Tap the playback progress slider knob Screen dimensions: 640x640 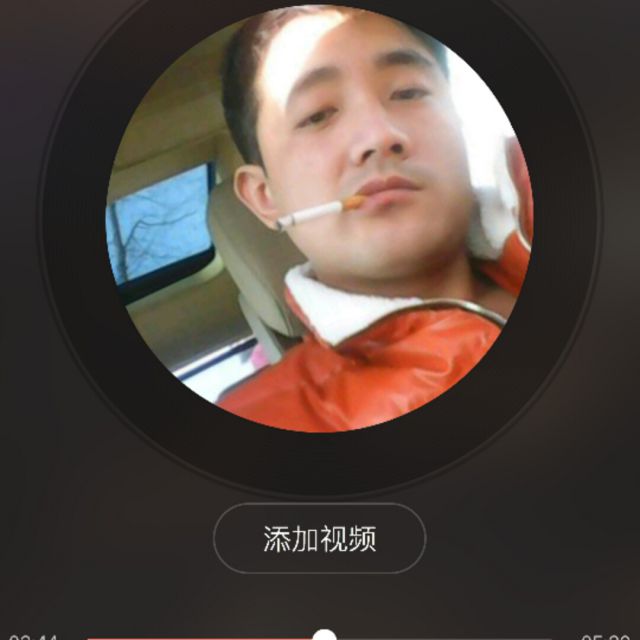coord(324,636)
